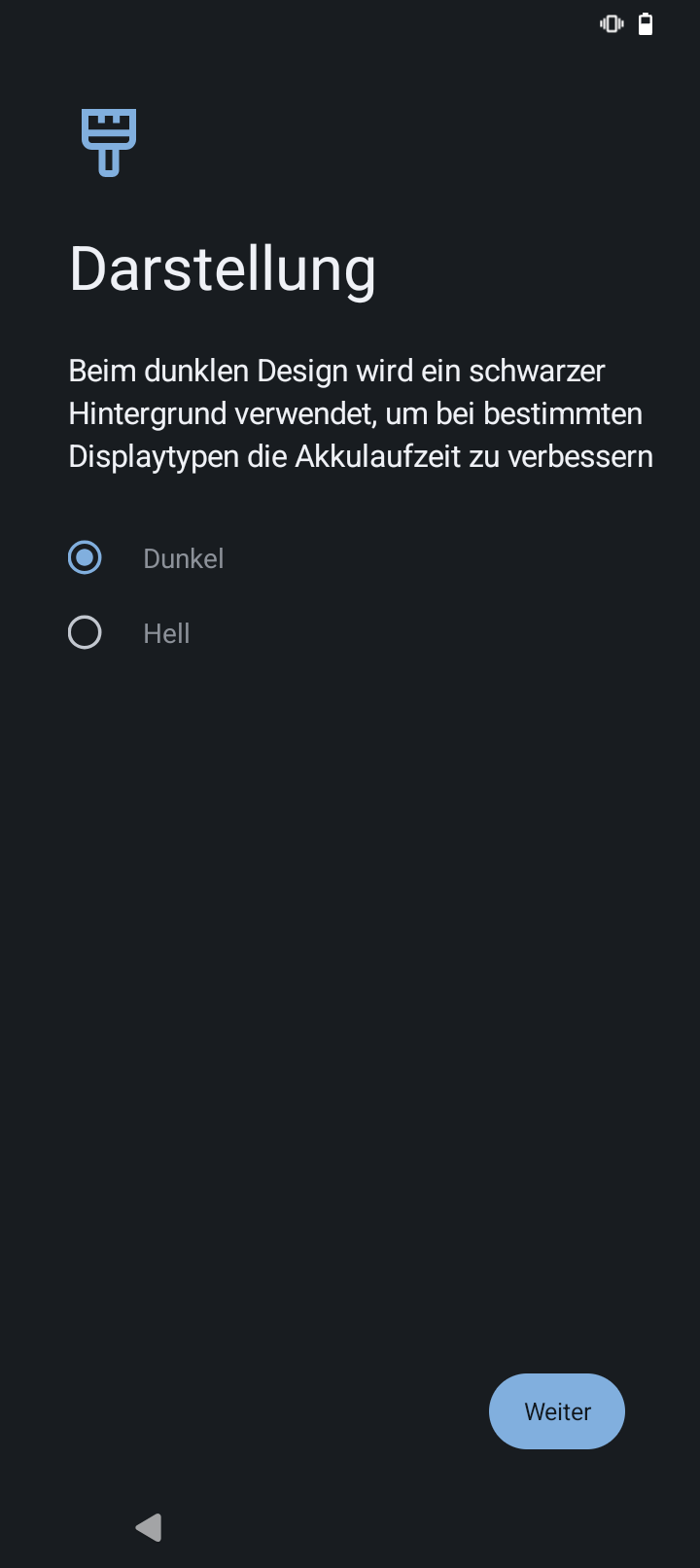
Task: Go back using the system back arrow
Action: click(x=149, y=1527)
